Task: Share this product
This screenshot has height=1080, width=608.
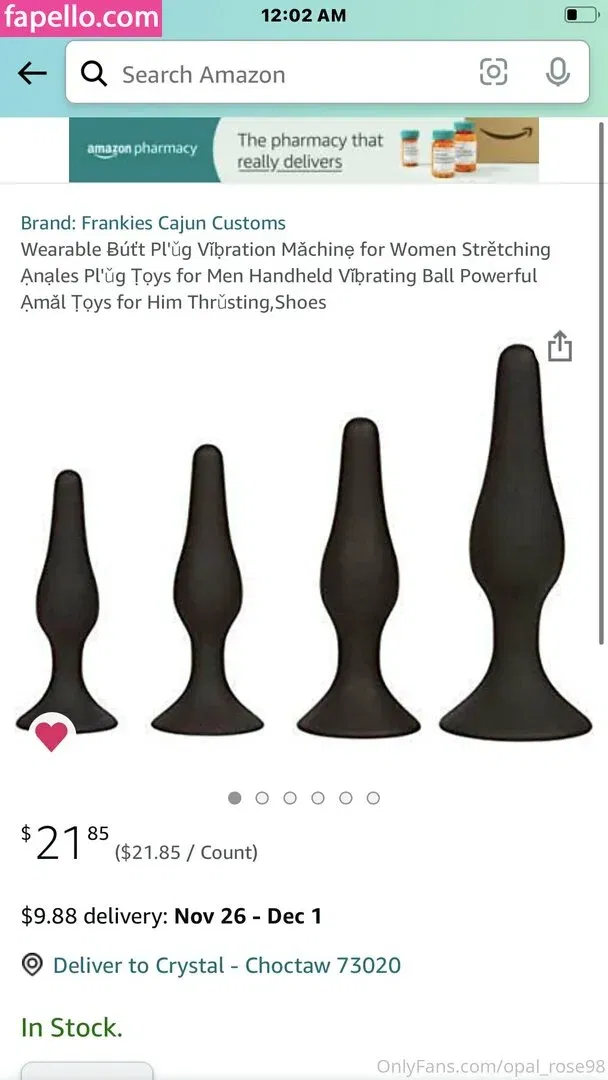Action: tap(560, 346)
